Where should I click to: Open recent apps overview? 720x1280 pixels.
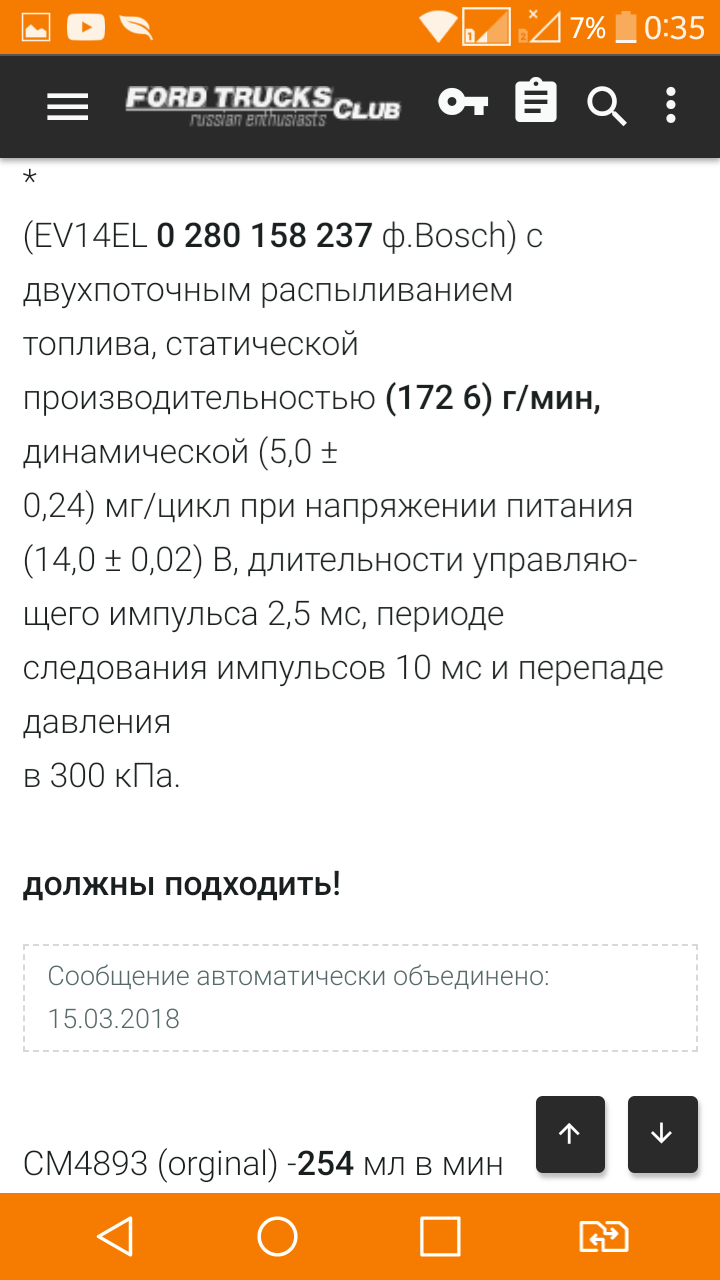[439, 1237]
